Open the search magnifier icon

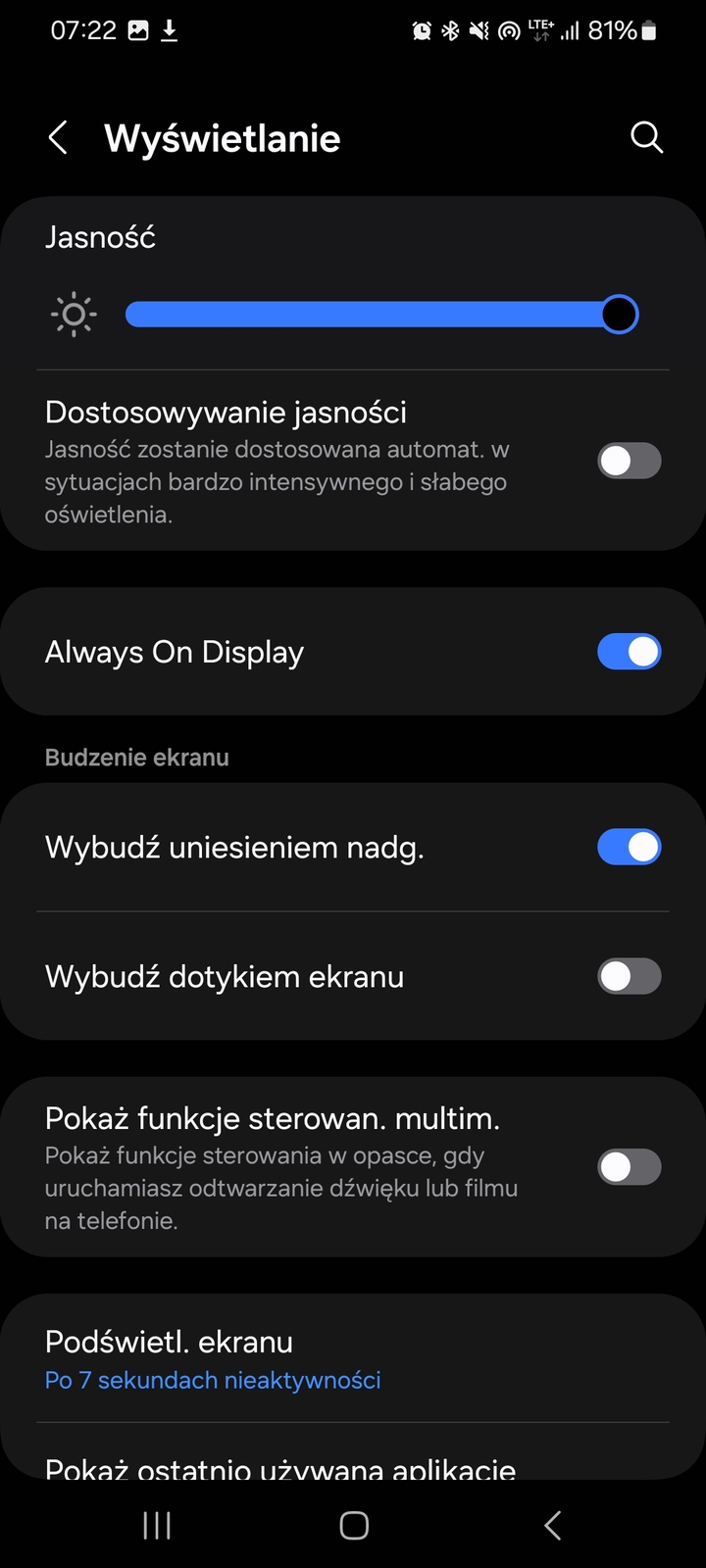(x=646, y=138)
